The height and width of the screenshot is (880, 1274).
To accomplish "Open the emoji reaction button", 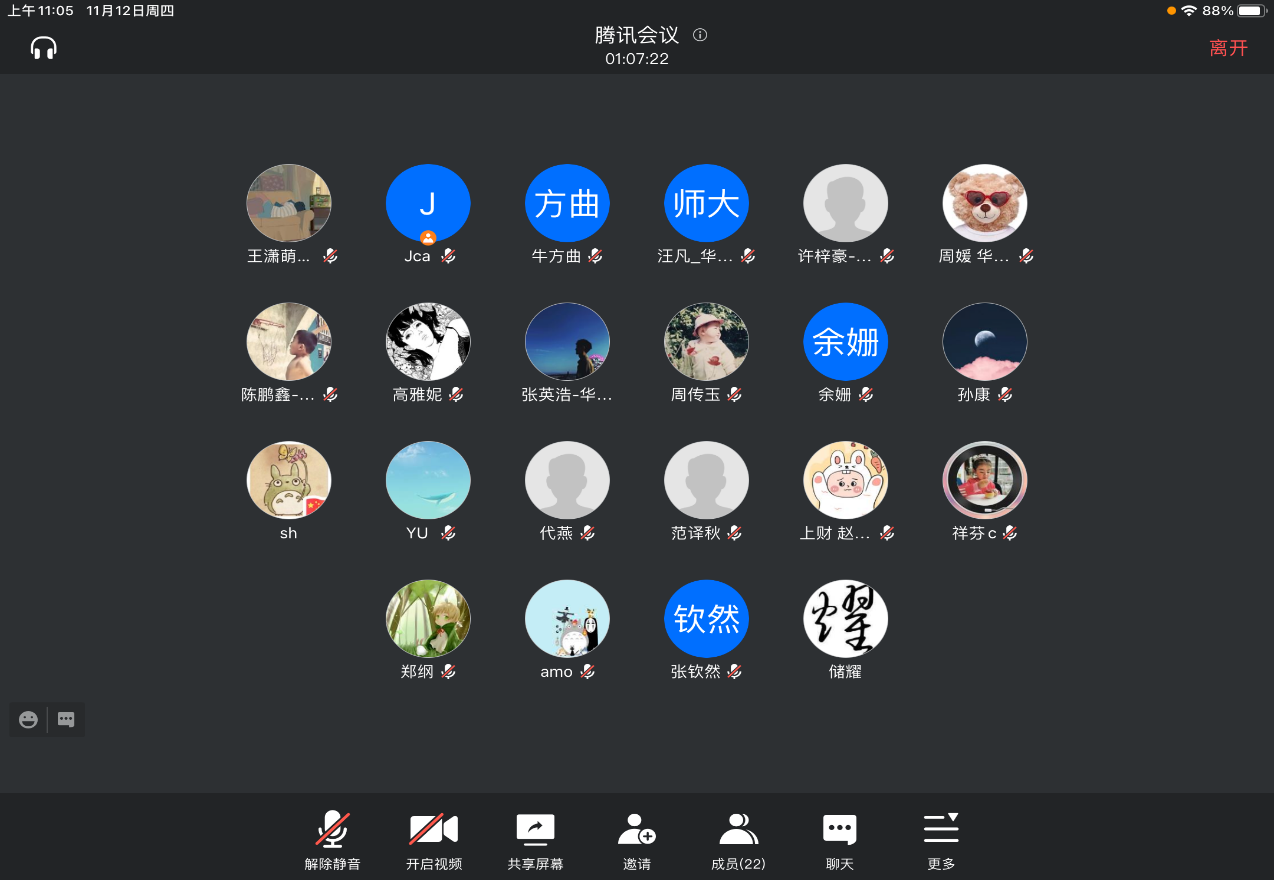I will [x=29, y=719].
